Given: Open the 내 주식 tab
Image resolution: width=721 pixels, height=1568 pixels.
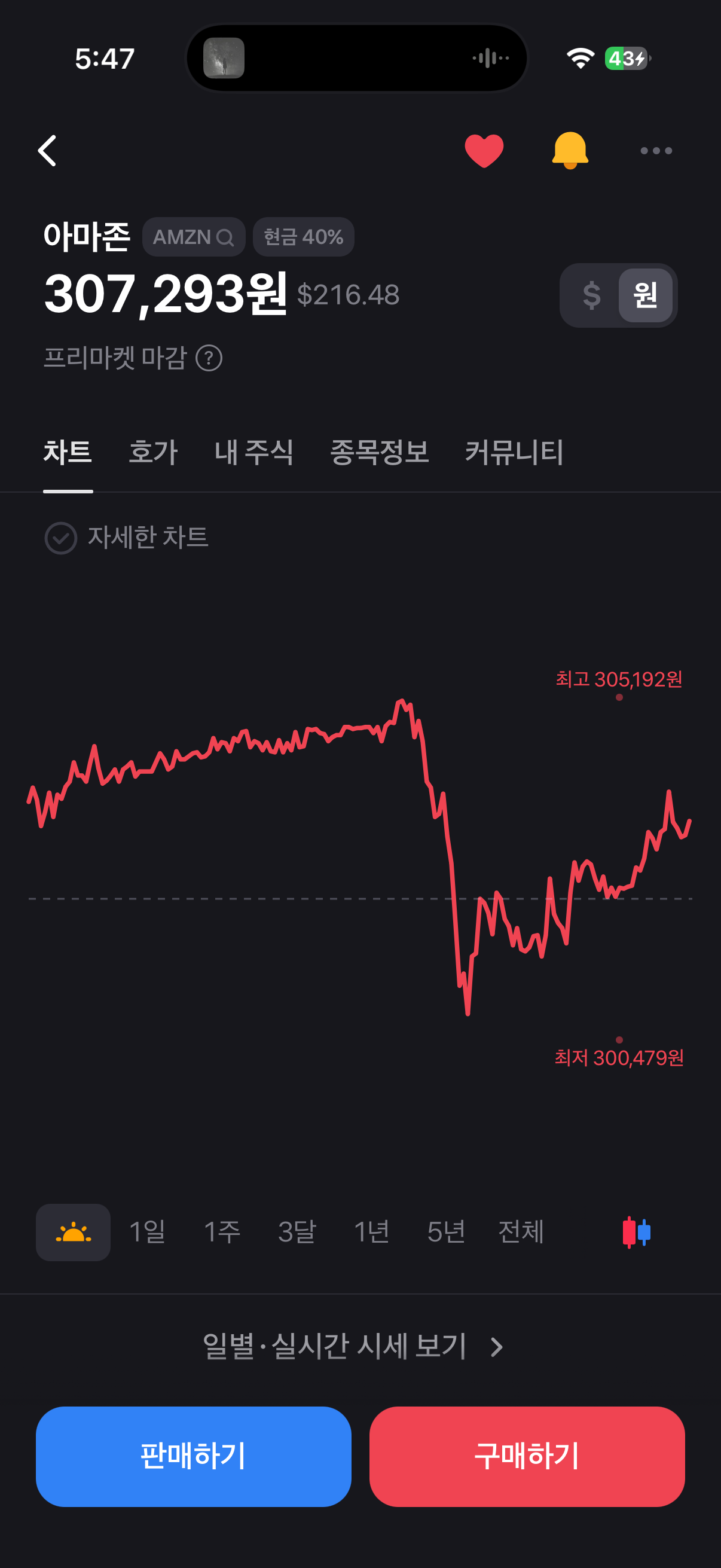Looking at the screenshot, I should [253, 452].
